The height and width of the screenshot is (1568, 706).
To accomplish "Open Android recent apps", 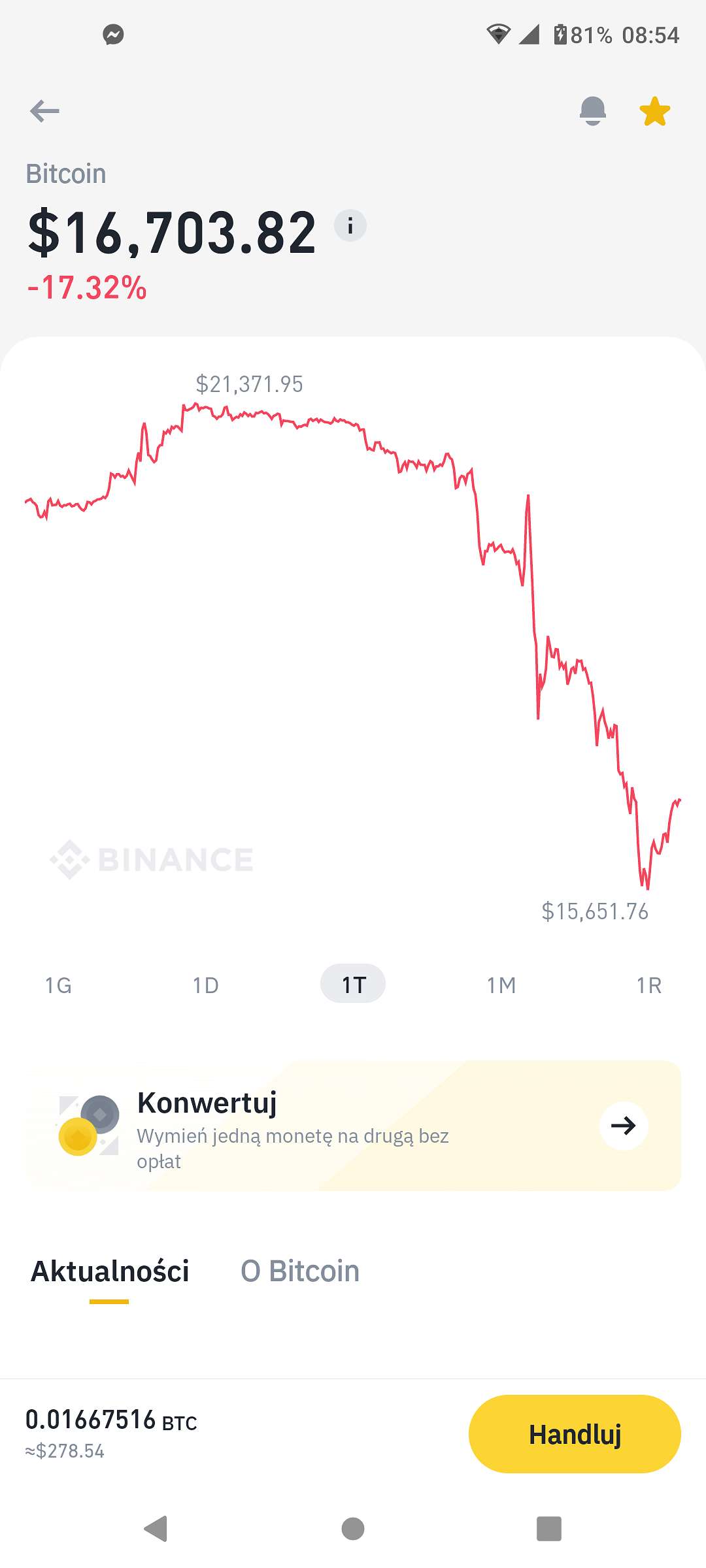I will tap(549, 1529).
